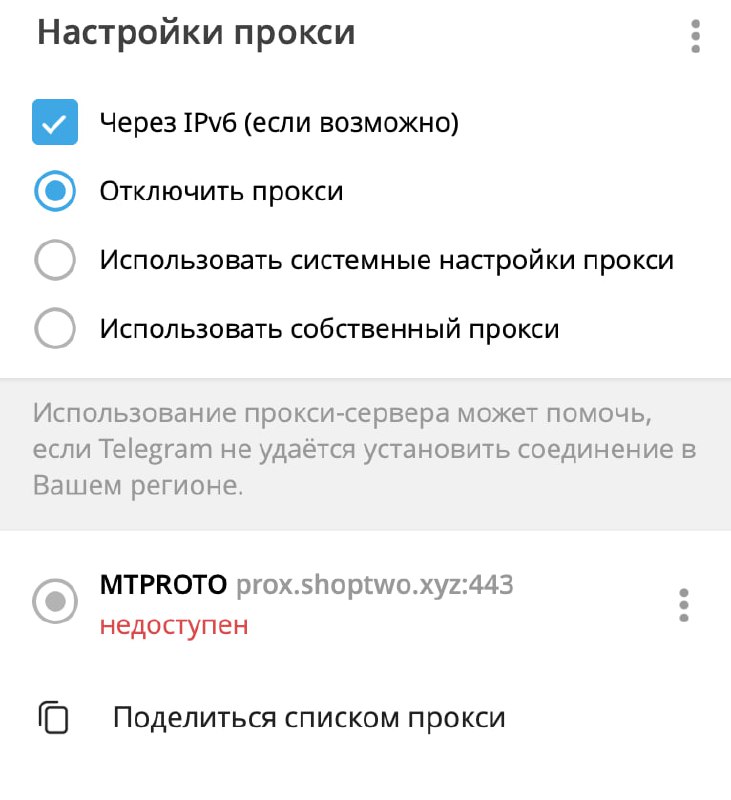
Task: Uncheck the Через IPv6 checkbox
Action: coord(54,123)
